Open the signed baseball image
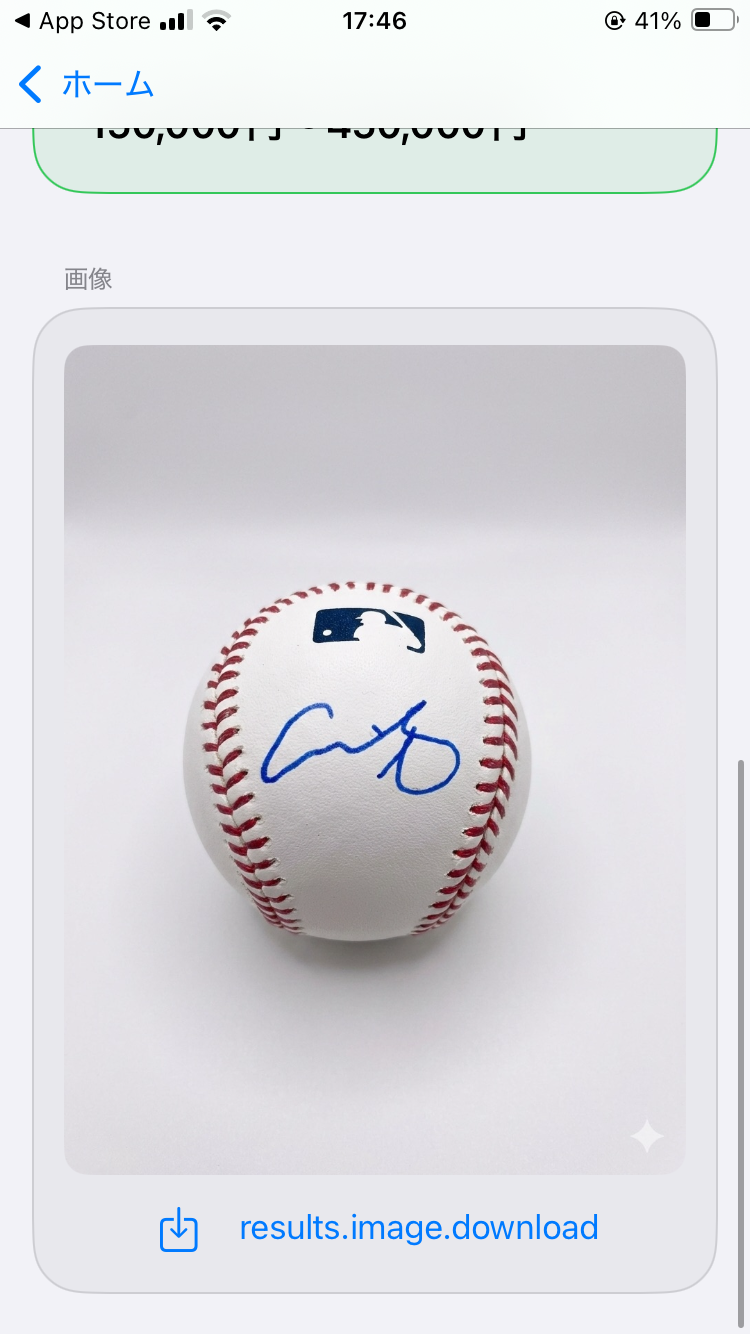 pos(375,759)
